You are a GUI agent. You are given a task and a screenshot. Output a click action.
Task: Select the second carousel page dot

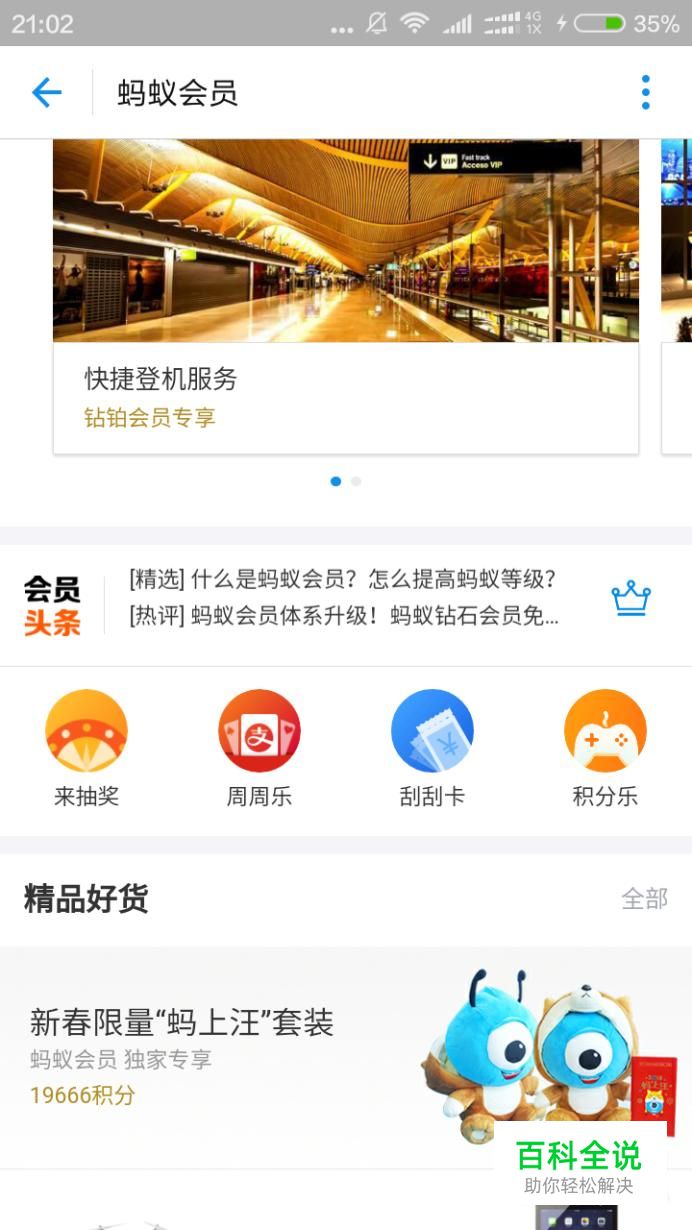[x=356, y=481]
